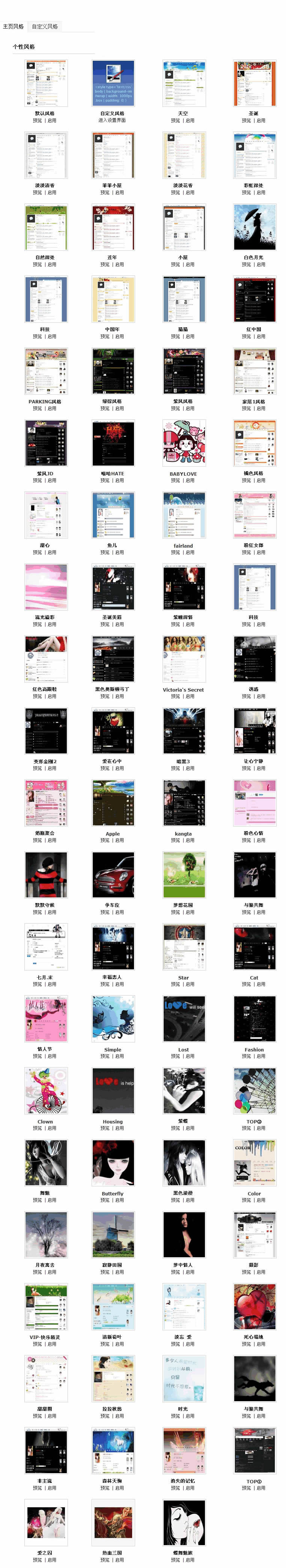286x1568 pixels.
Task: Open 进入设置界面 under 自定义风格
Action: coord(112,121)
